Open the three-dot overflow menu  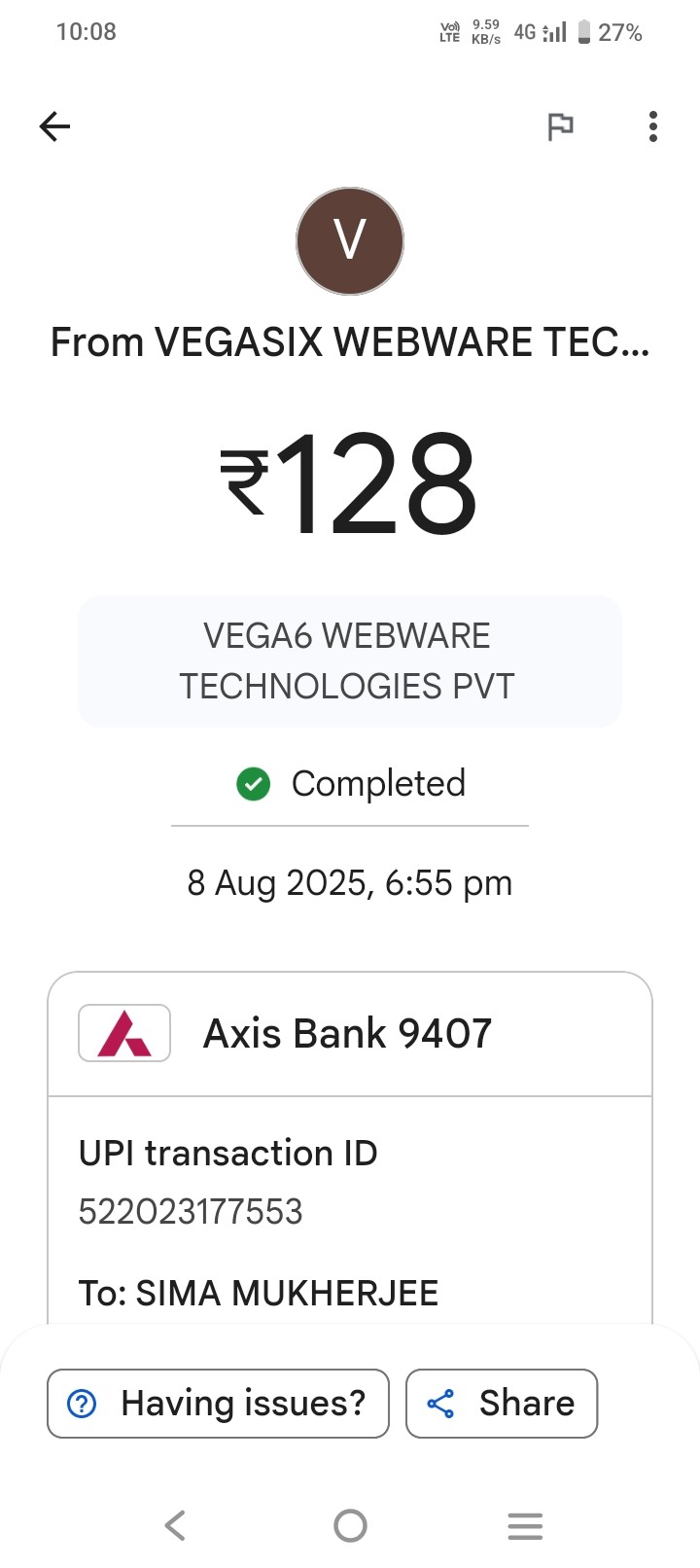point(652,126)
